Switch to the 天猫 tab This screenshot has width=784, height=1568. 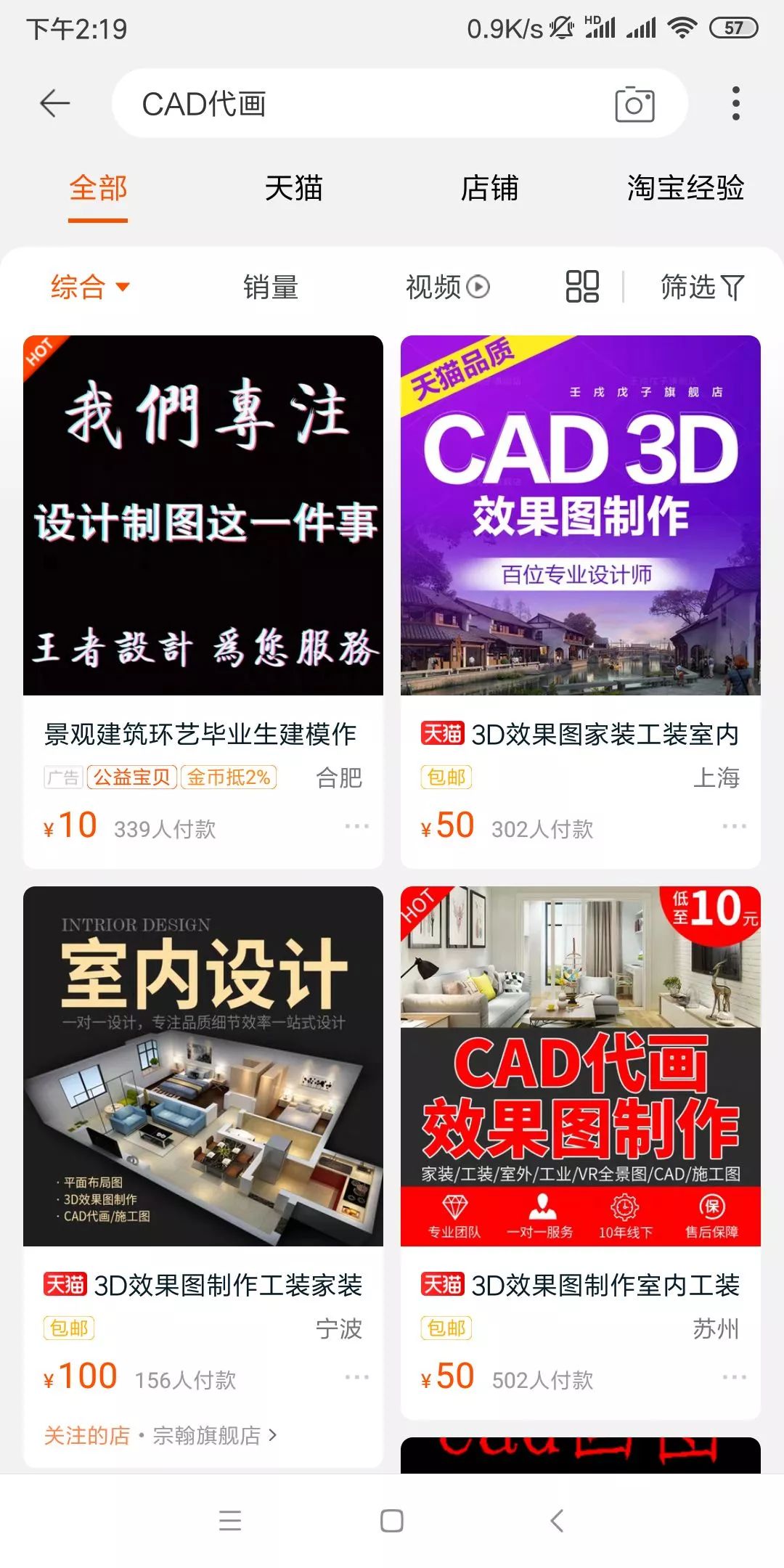294,188
